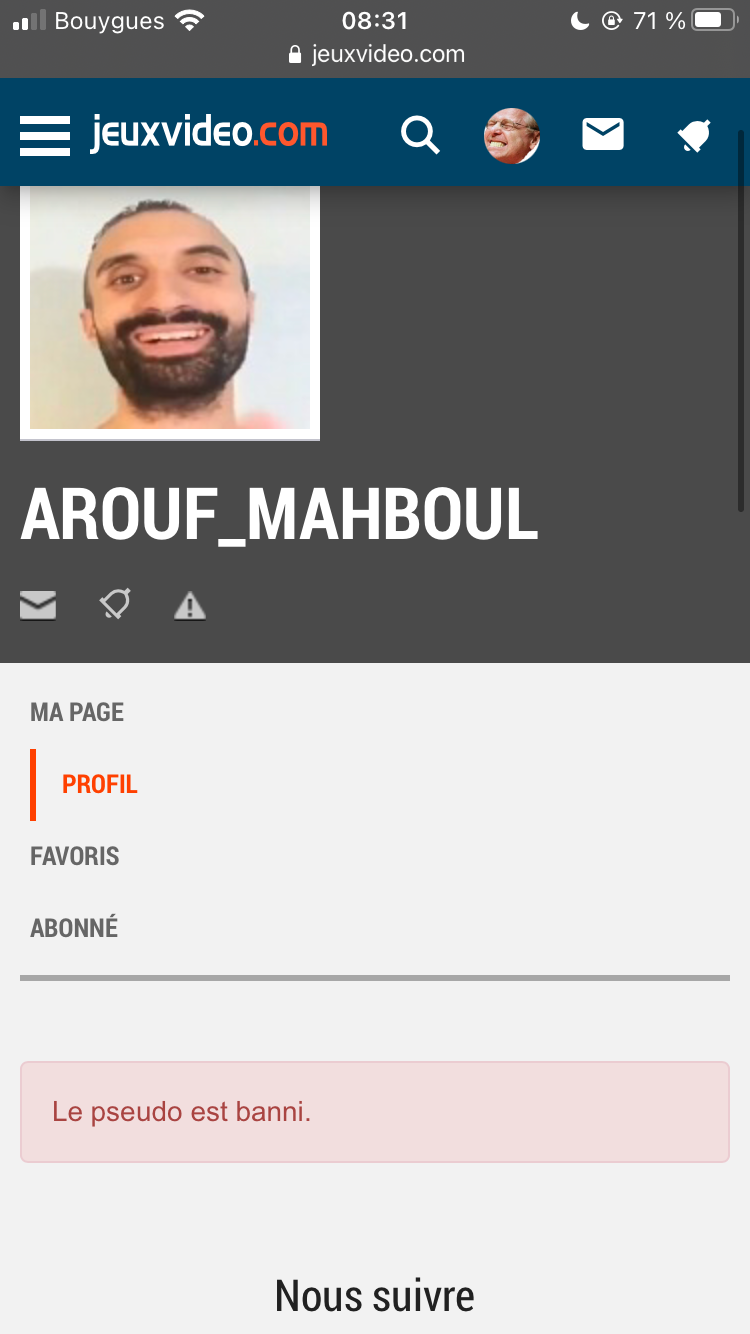Viewport: 750px width, 1334px height.
Task: Open my account avatar in header
Action: click(512, 135)
